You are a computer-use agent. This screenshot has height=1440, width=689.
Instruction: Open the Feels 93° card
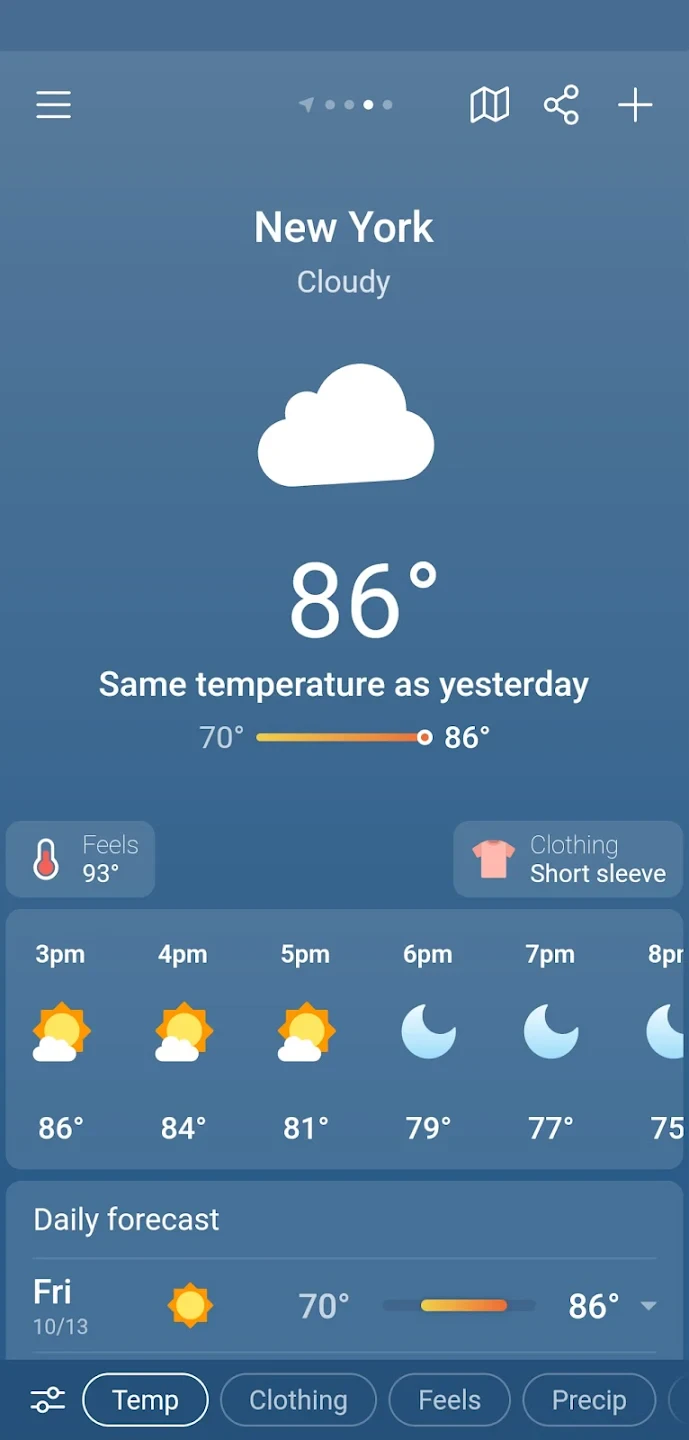coord(81,859)
